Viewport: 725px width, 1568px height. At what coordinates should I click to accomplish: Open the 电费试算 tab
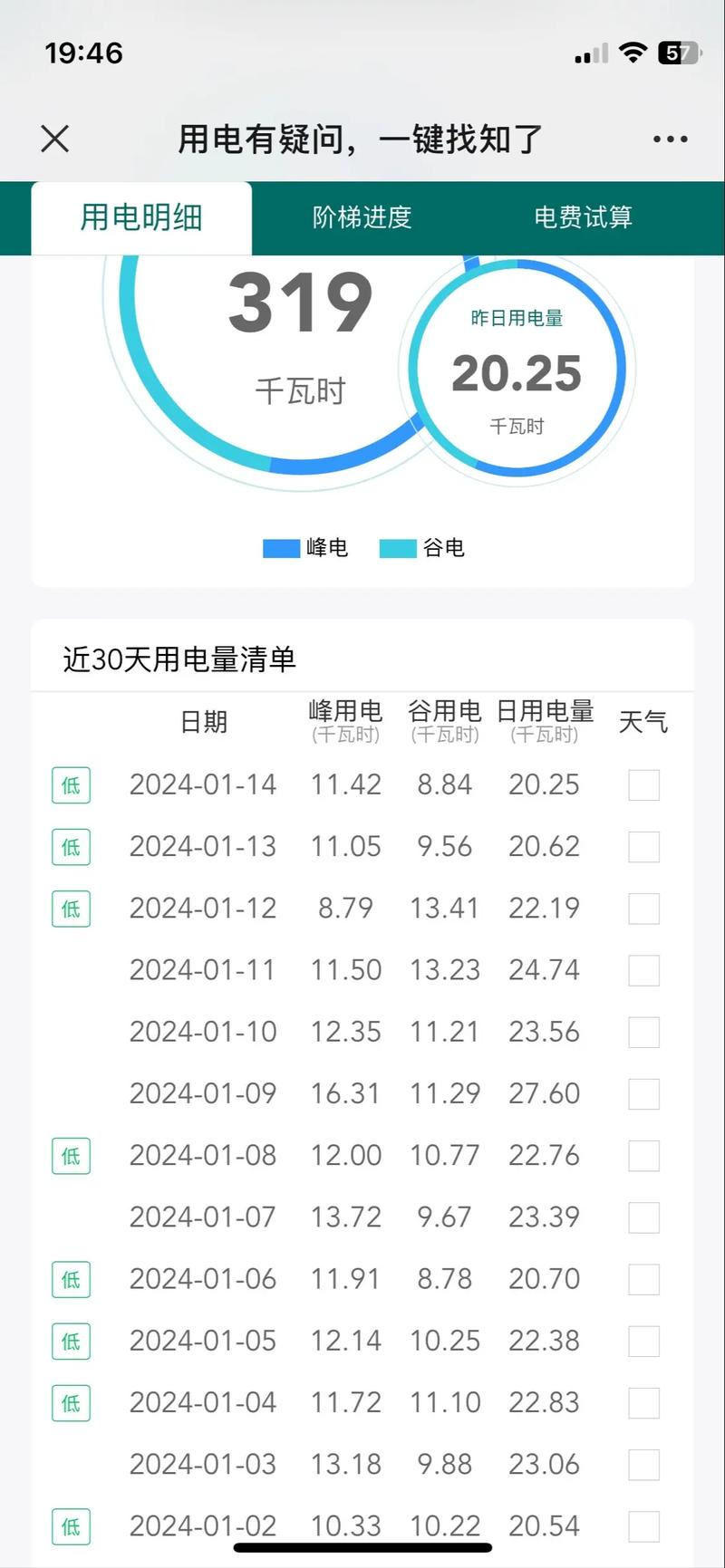click(x=583, y=217)
